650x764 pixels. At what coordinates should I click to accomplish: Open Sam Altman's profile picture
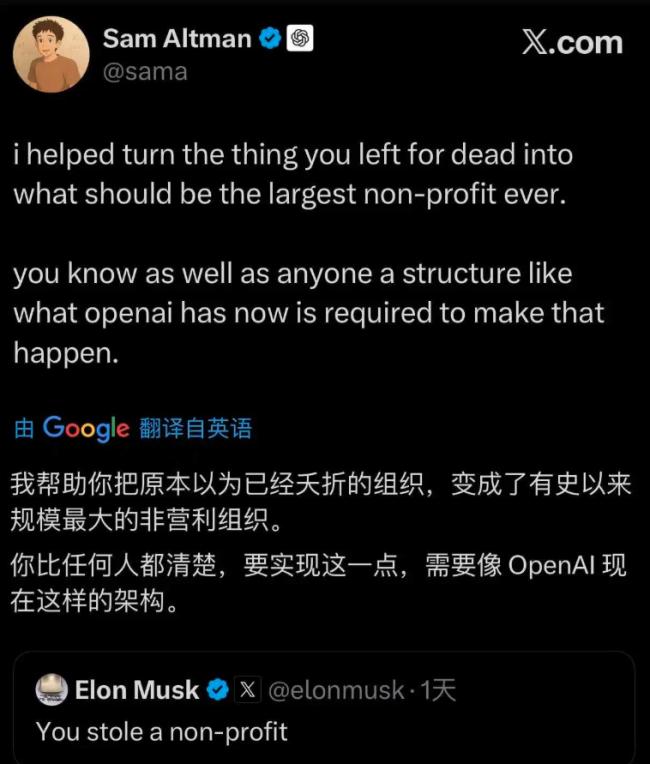(51, 55)
